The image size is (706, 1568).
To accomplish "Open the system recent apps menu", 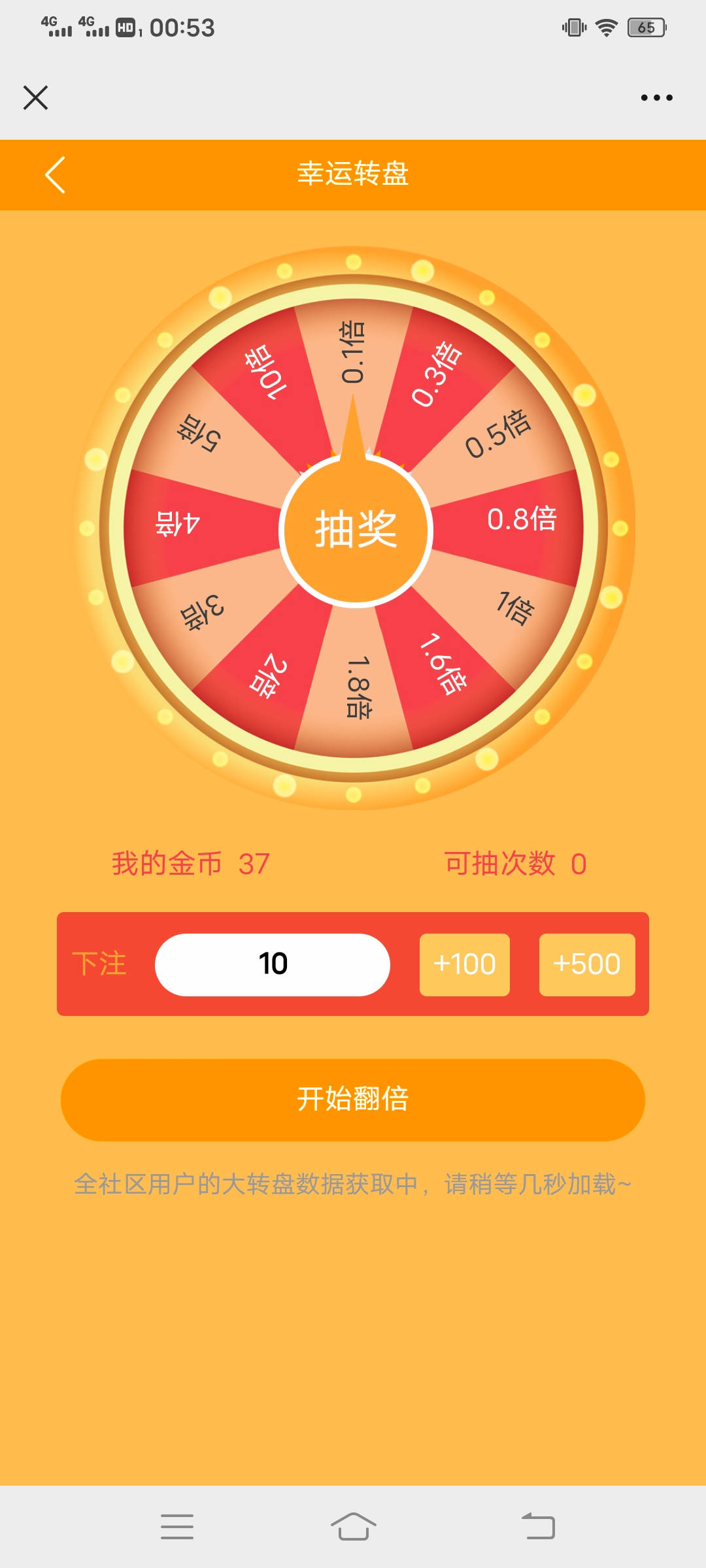I will pyautogui.click(x=177, y=1527).
